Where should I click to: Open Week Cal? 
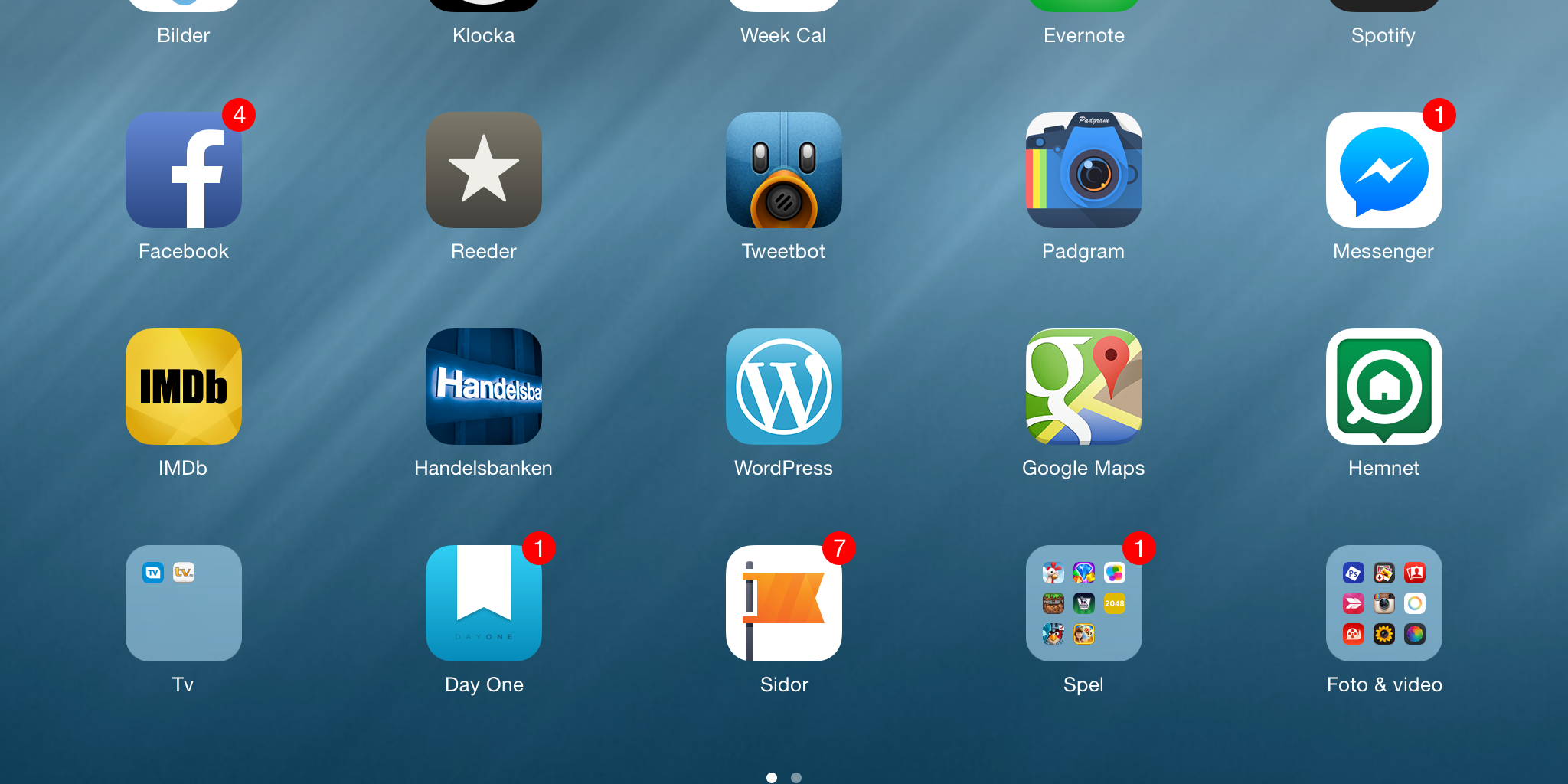[x=783, y=23]
